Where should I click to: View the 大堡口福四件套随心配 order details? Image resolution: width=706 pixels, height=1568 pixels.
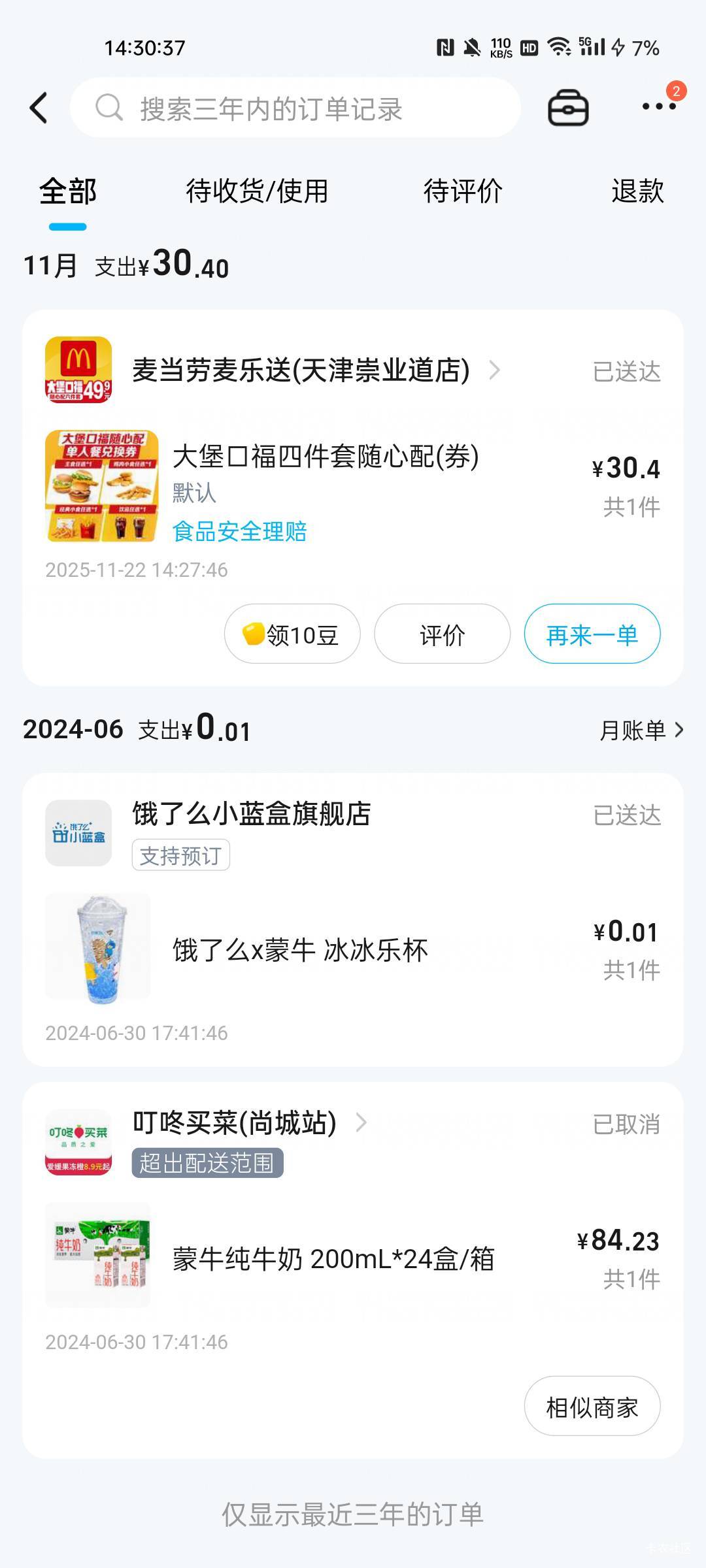(x=326, y=457)
